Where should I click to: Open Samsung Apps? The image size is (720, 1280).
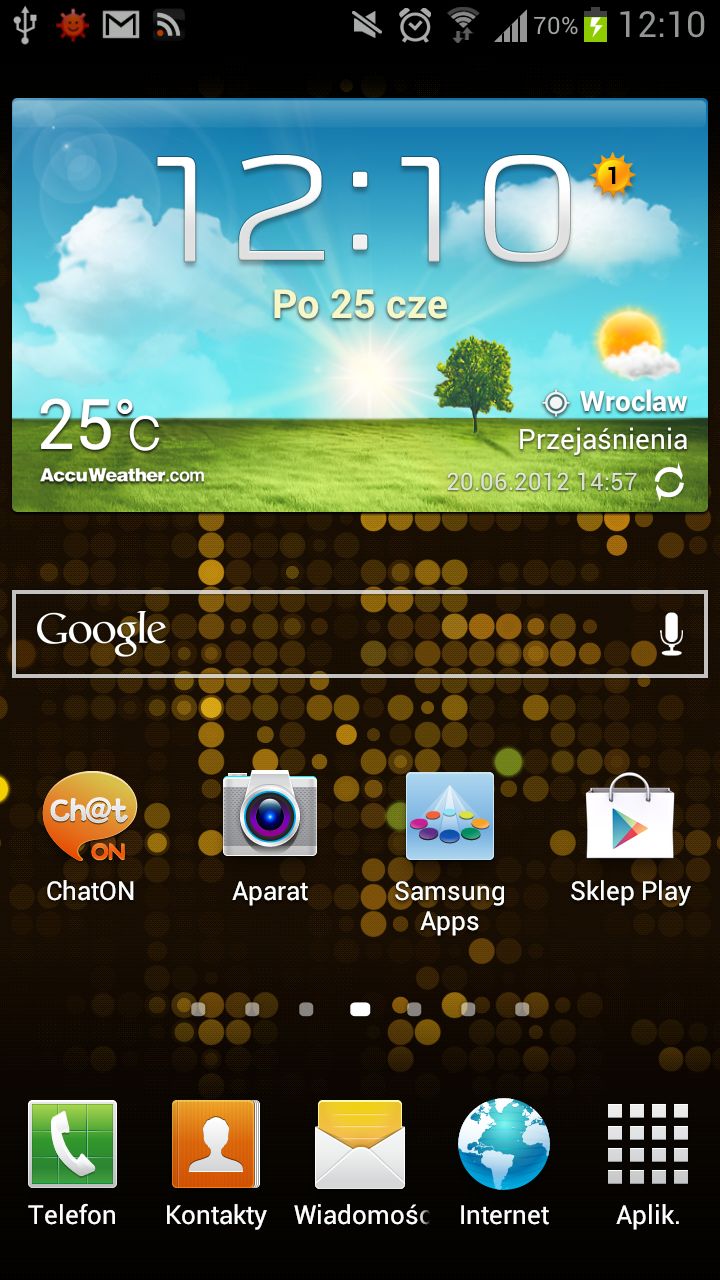click(450, 852)
